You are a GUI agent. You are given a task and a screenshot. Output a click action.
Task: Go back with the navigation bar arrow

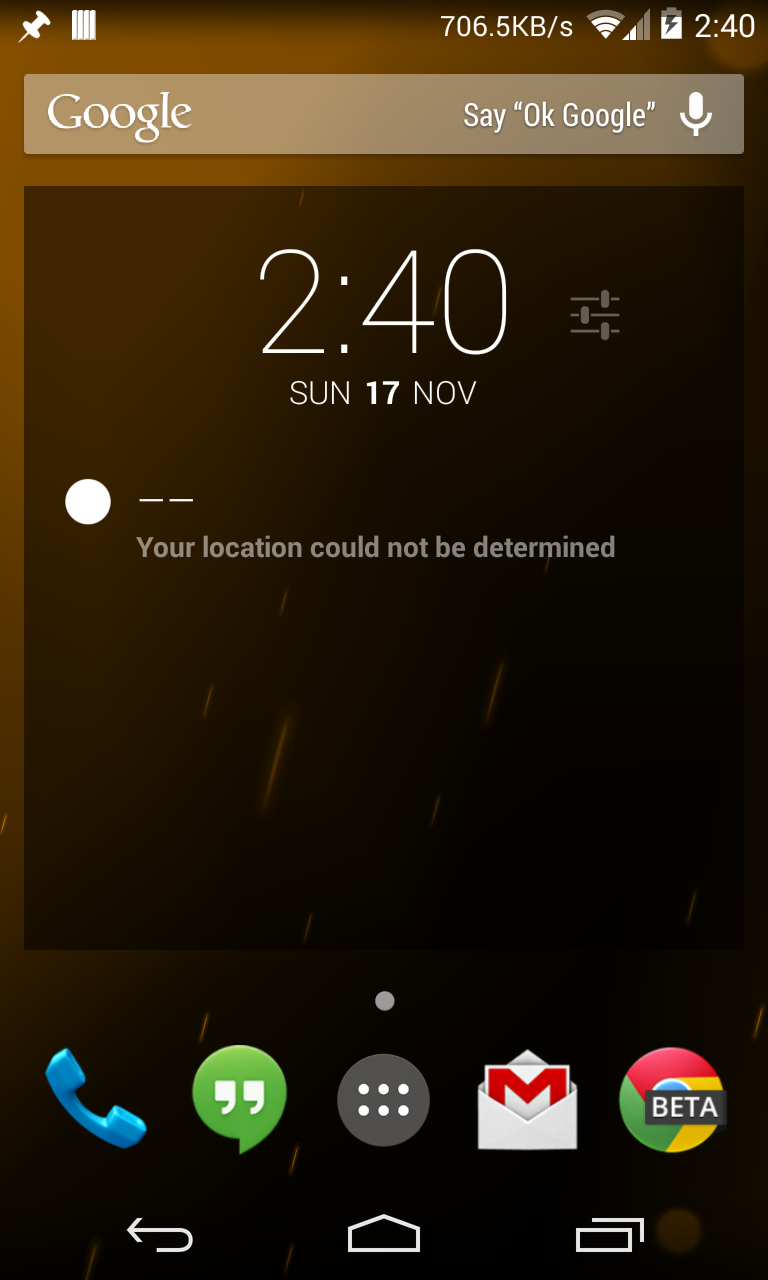click(160, 1236)
